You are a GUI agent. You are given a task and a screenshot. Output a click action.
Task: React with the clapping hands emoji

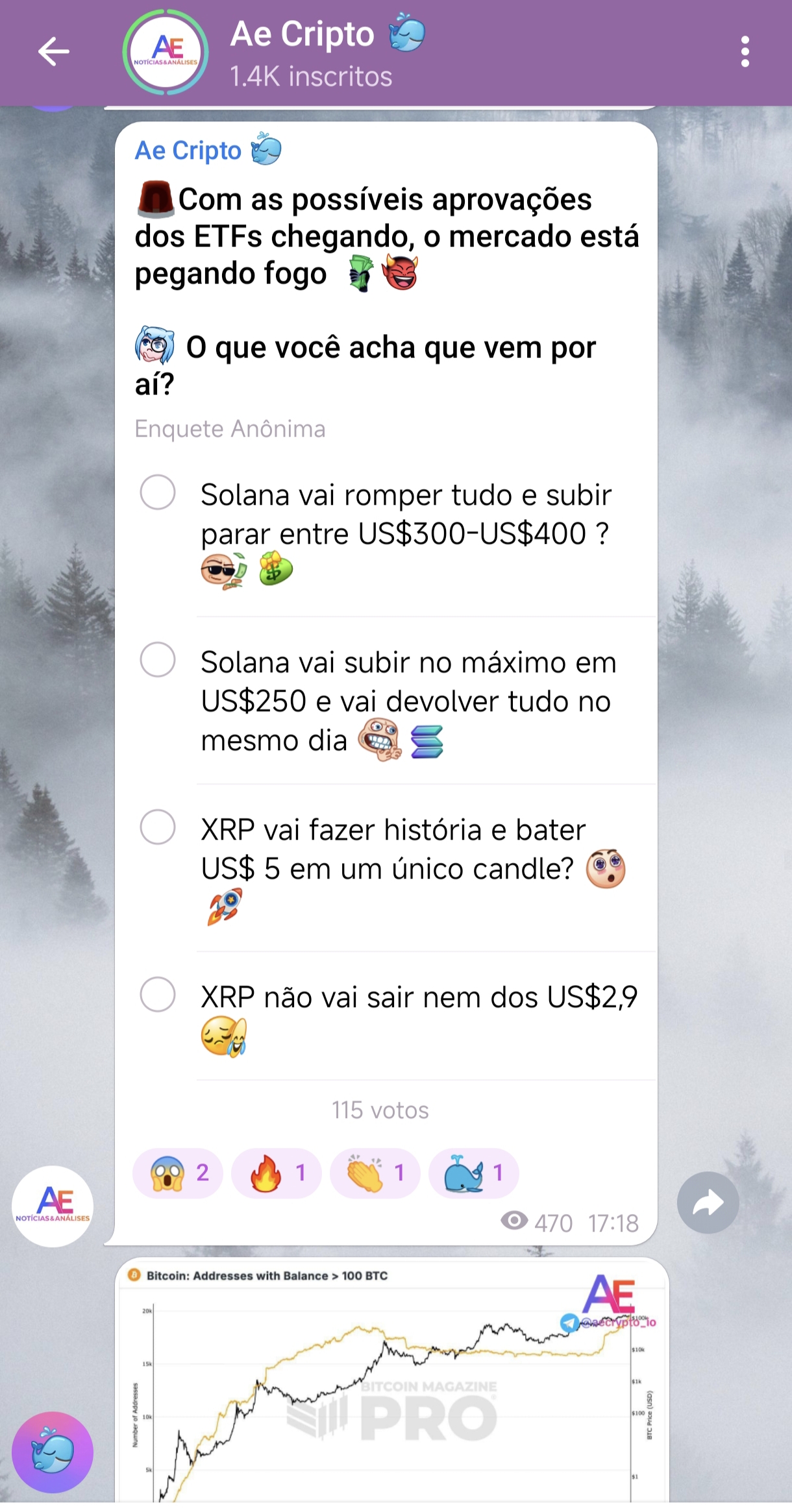[x=375, y=1173]
